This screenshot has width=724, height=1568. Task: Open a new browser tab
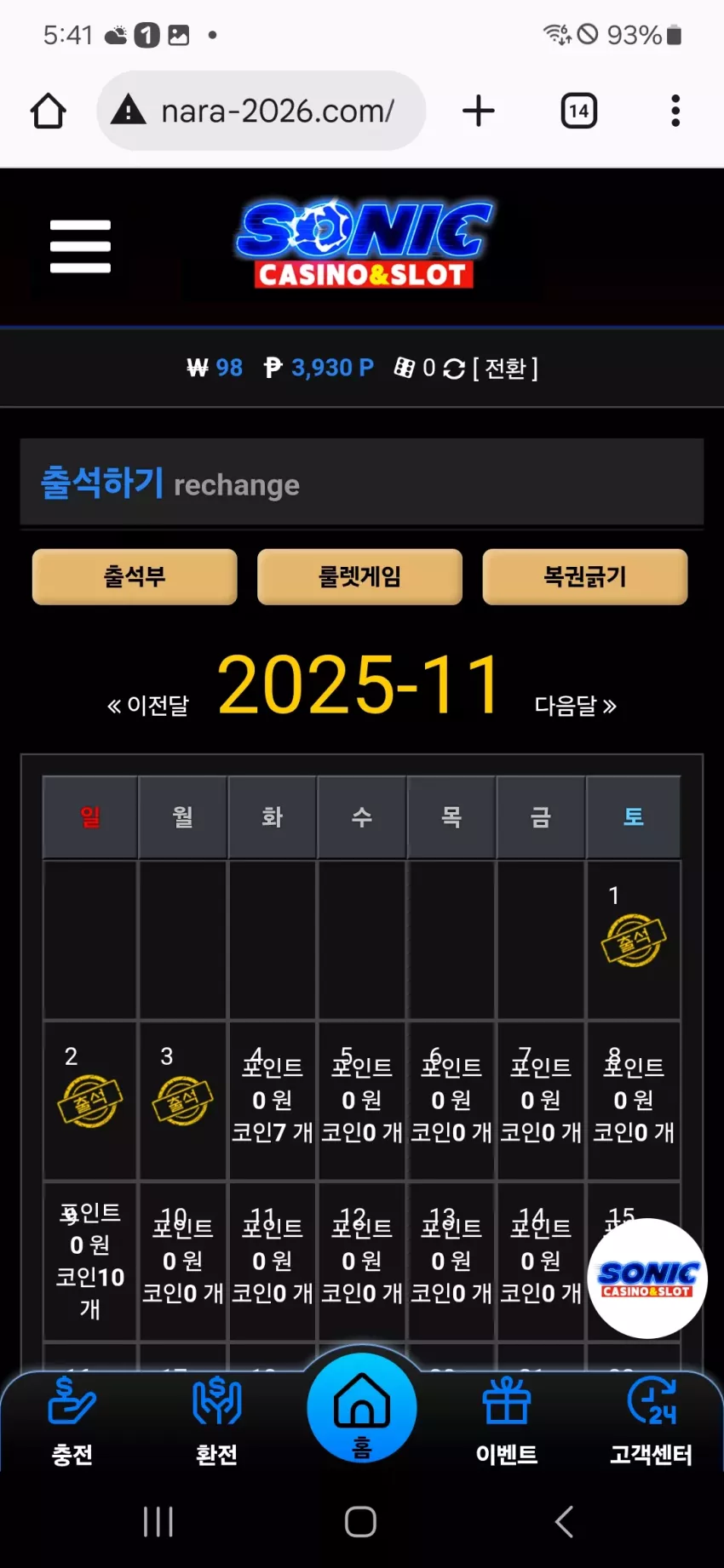(x=479, y=111)
